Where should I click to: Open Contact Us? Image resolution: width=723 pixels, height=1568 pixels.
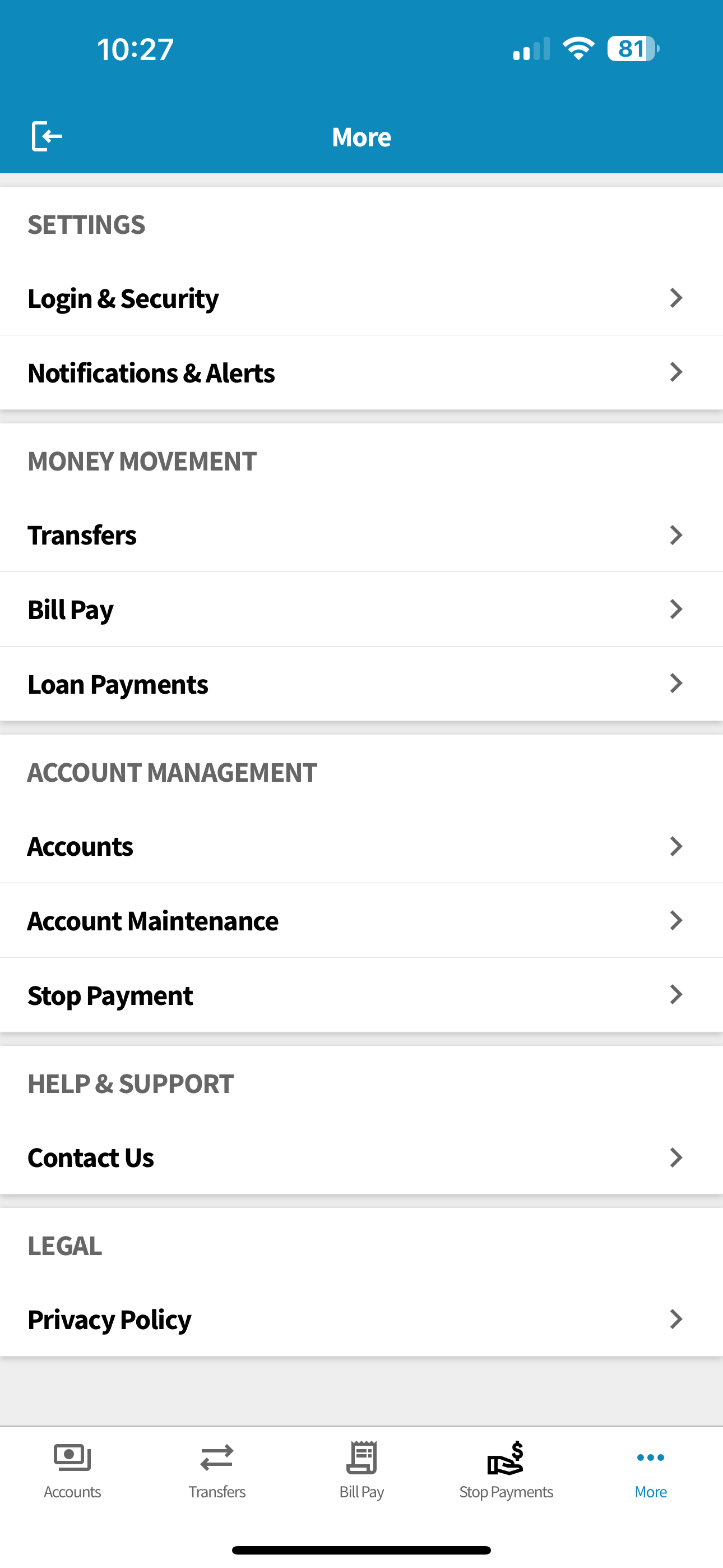[361, 1157]
